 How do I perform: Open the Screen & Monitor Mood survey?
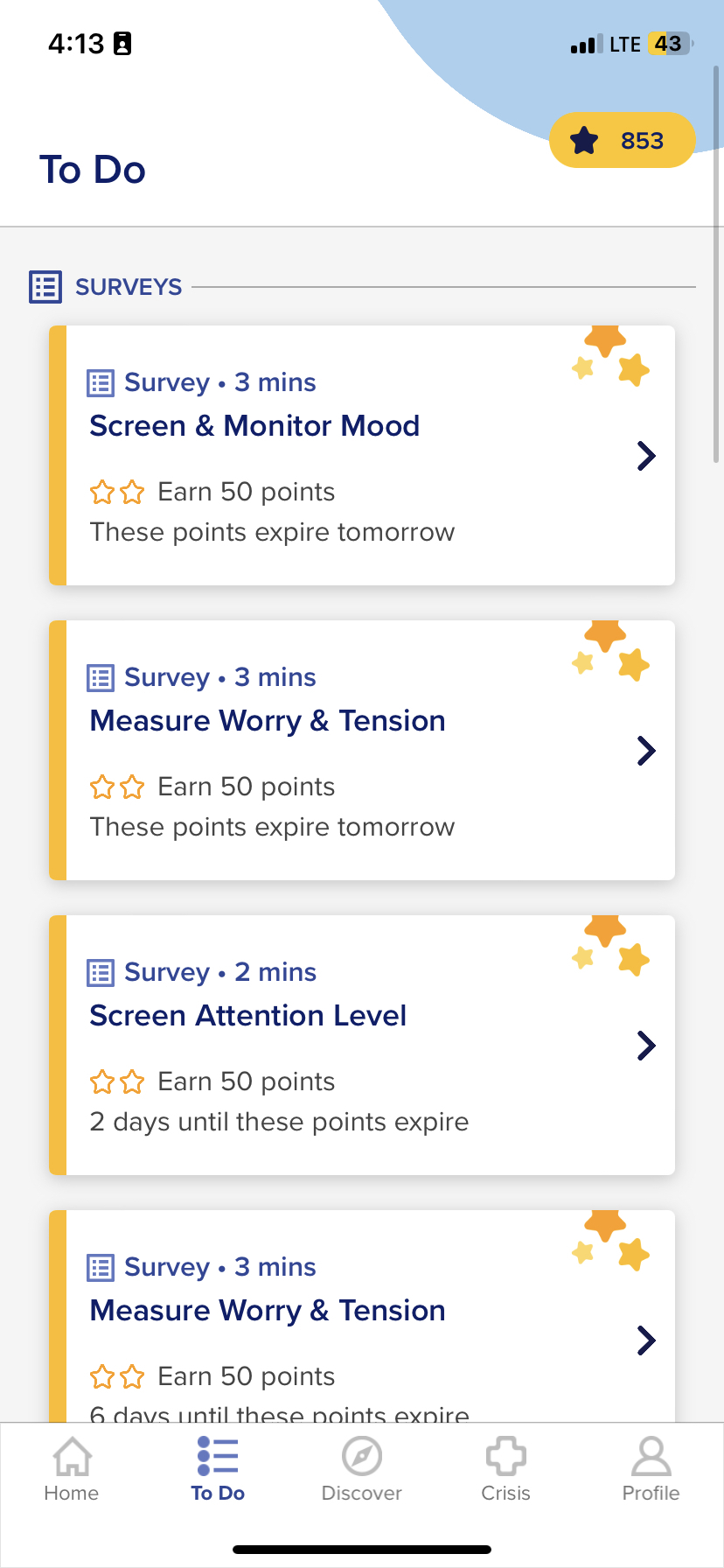tap(362, 455)
